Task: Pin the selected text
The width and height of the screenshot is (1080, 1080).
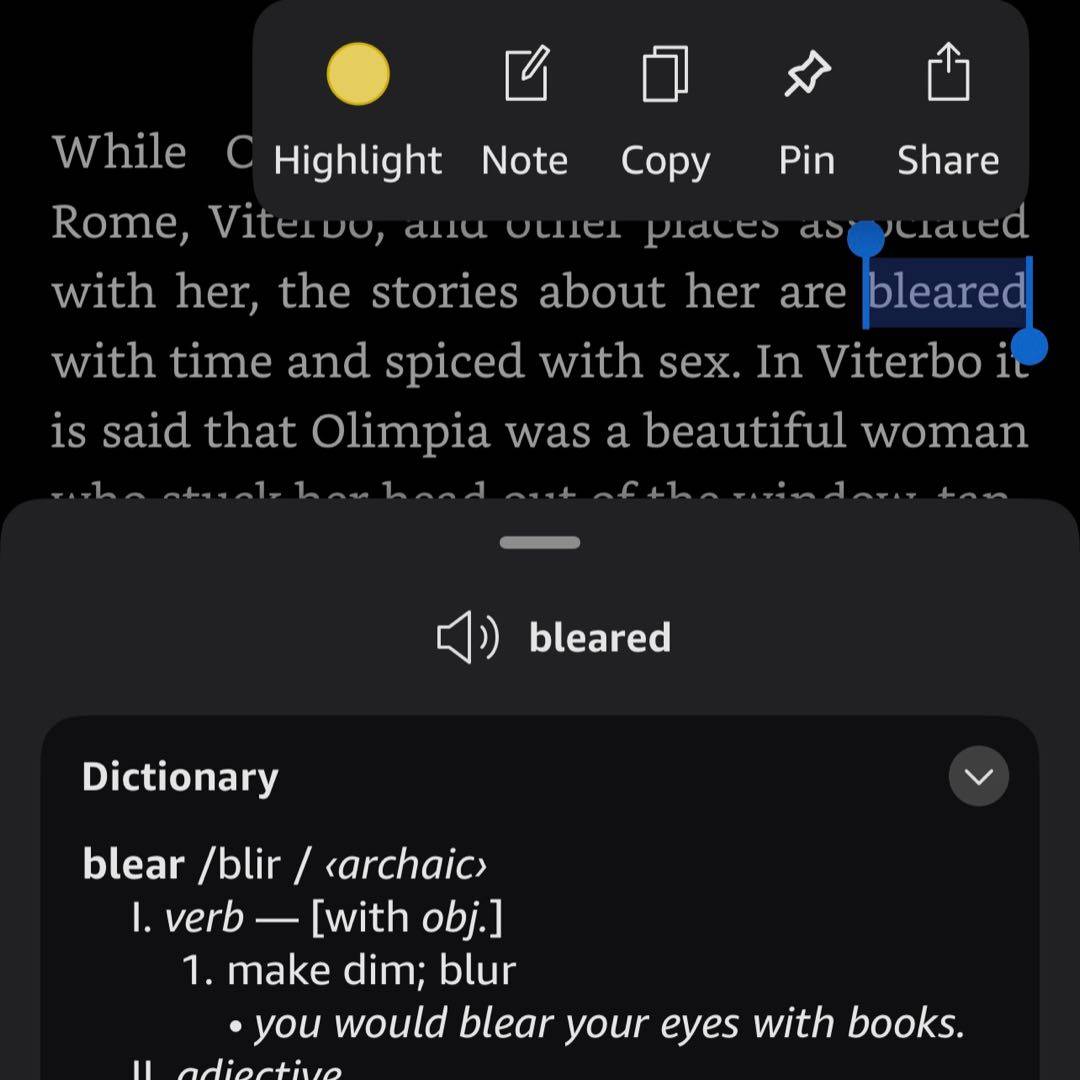Action: tap(806, 76)
